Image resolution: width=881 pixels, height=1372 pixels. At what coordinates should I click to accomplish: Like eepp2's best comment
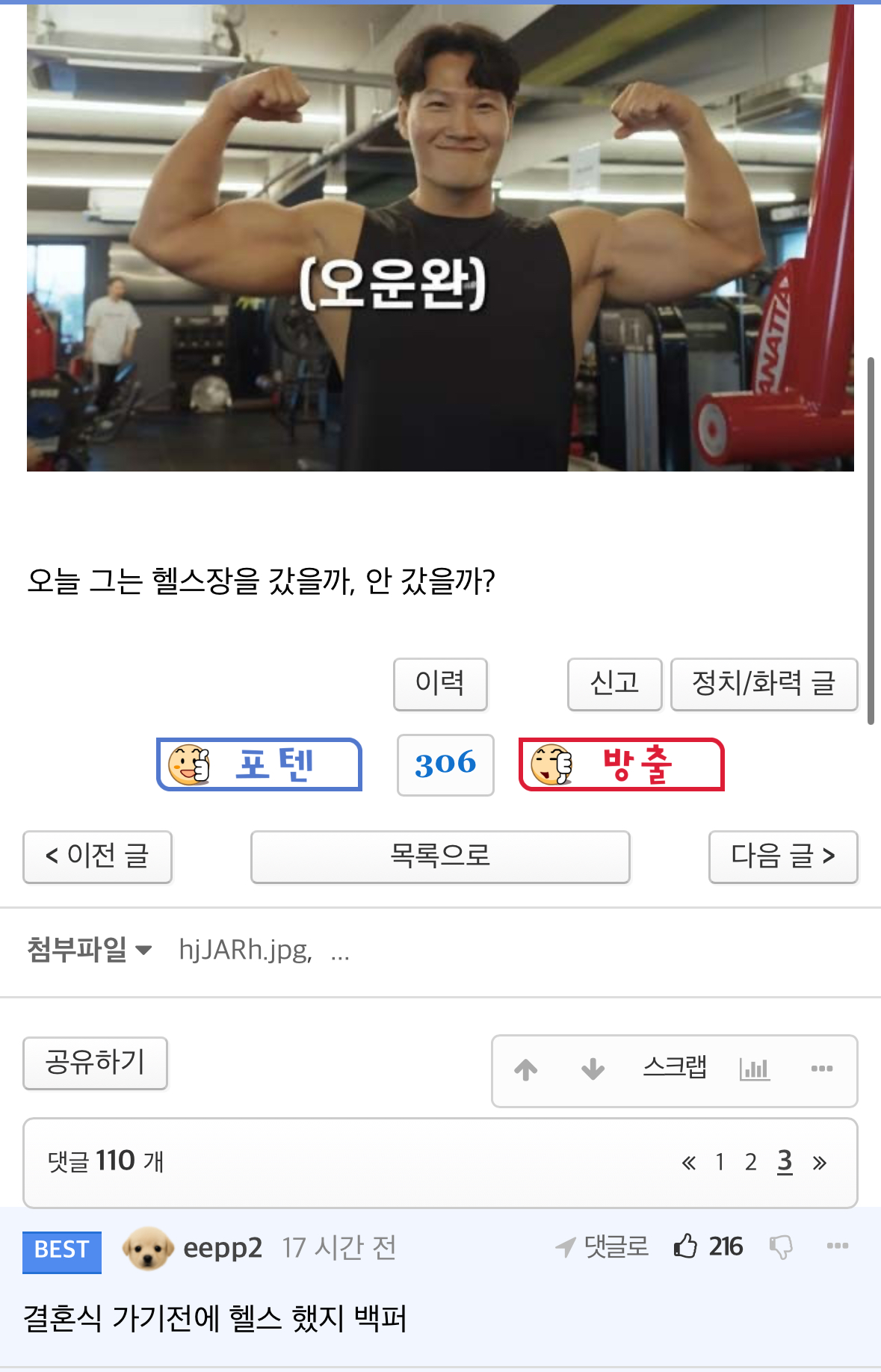(685, 1246)
